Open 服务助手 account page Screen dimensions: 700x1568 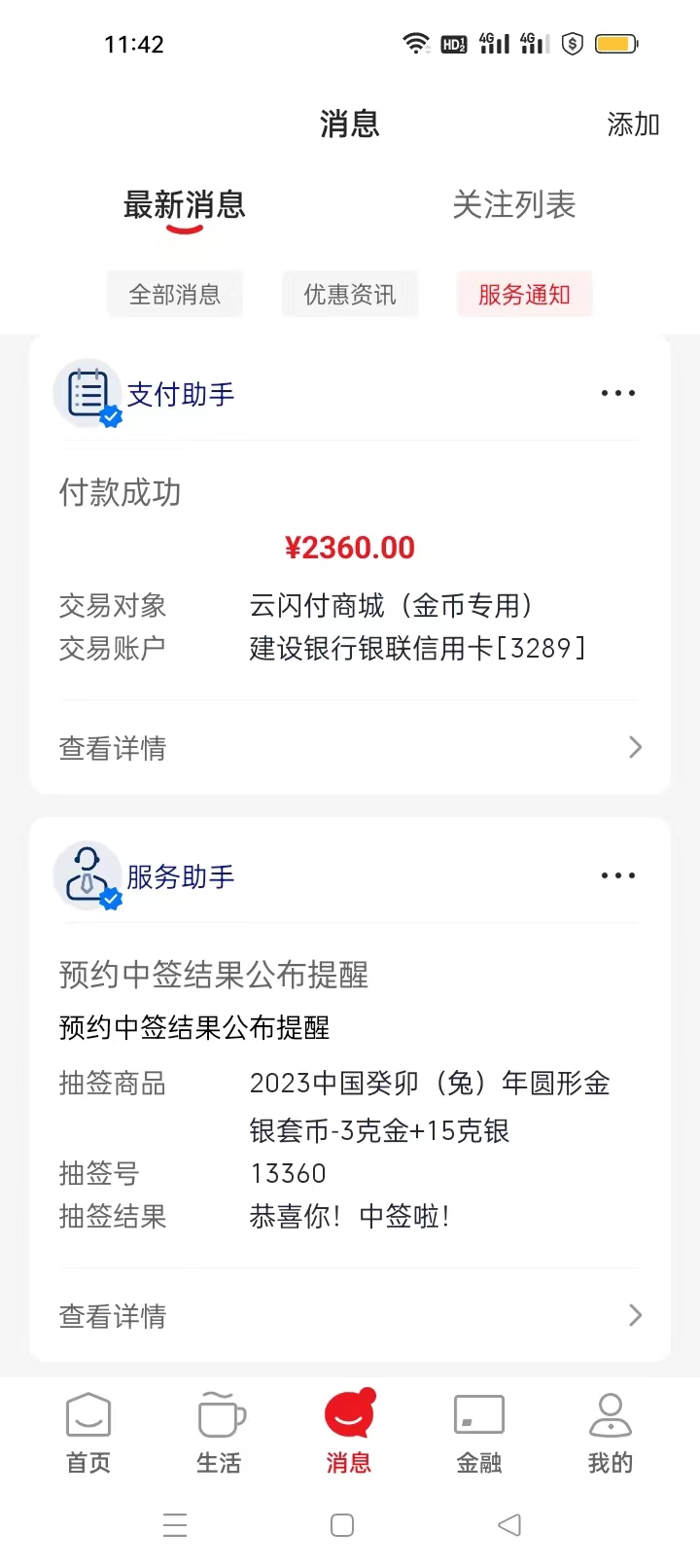181,876
